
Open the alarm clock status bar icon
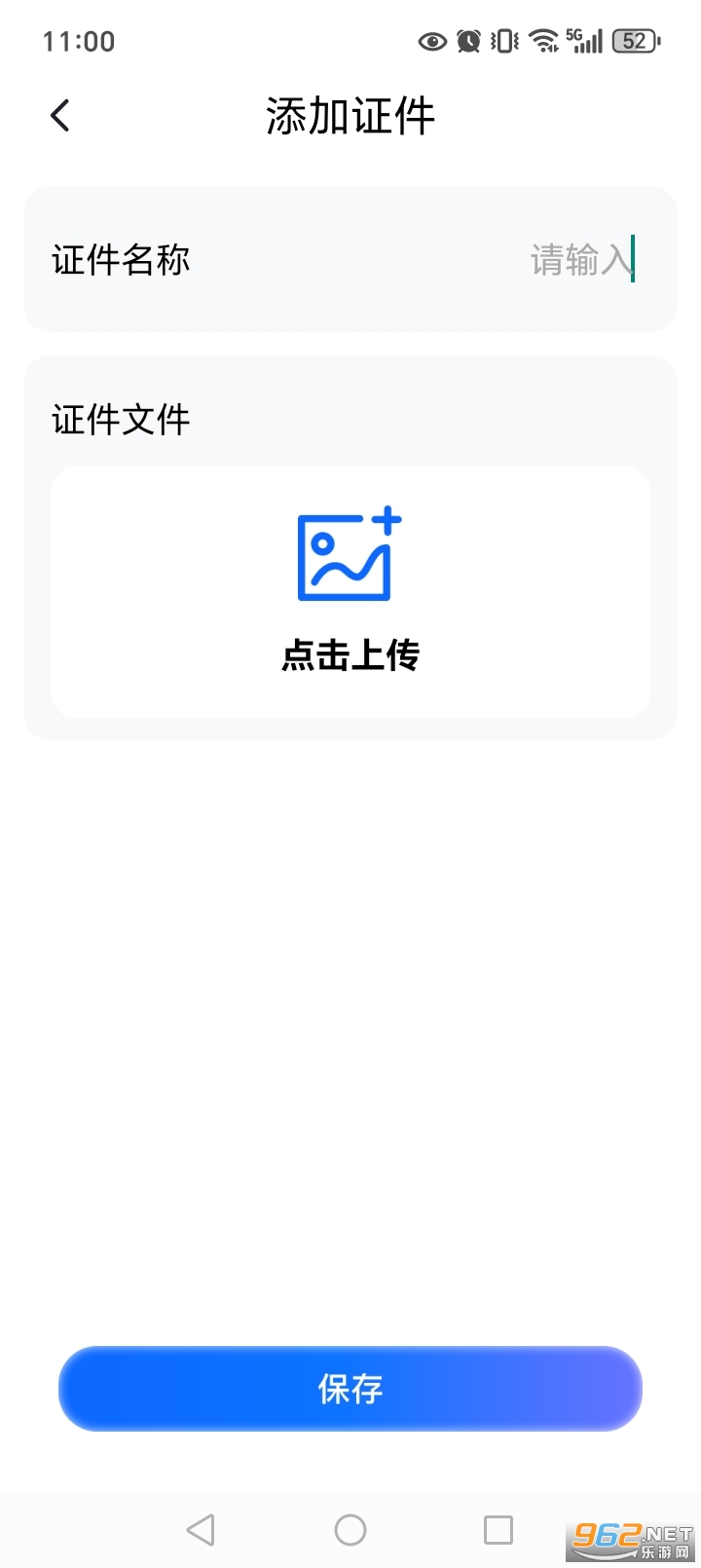point(468,41)
